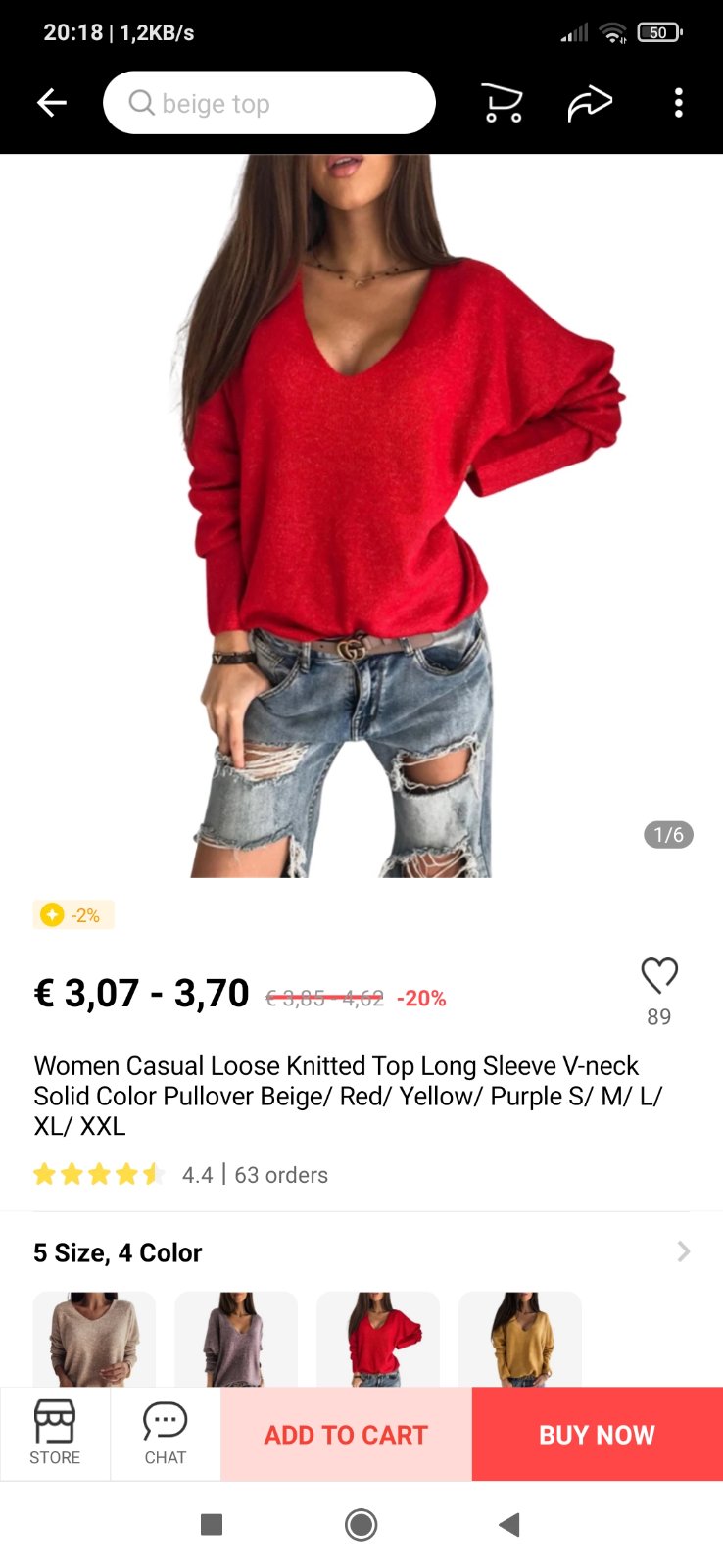Add the top to wishlist with heart

pyautogui.click(x=659, y=976)
